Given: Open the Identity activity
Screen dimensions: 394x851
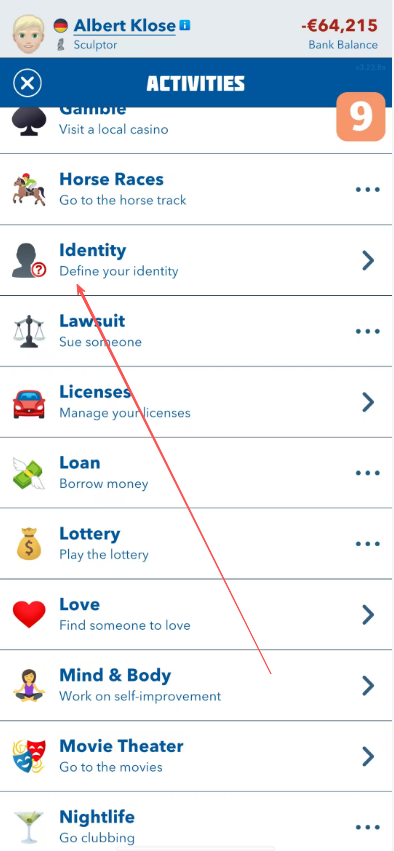Looking at the screenshot, I should [197, 261].
